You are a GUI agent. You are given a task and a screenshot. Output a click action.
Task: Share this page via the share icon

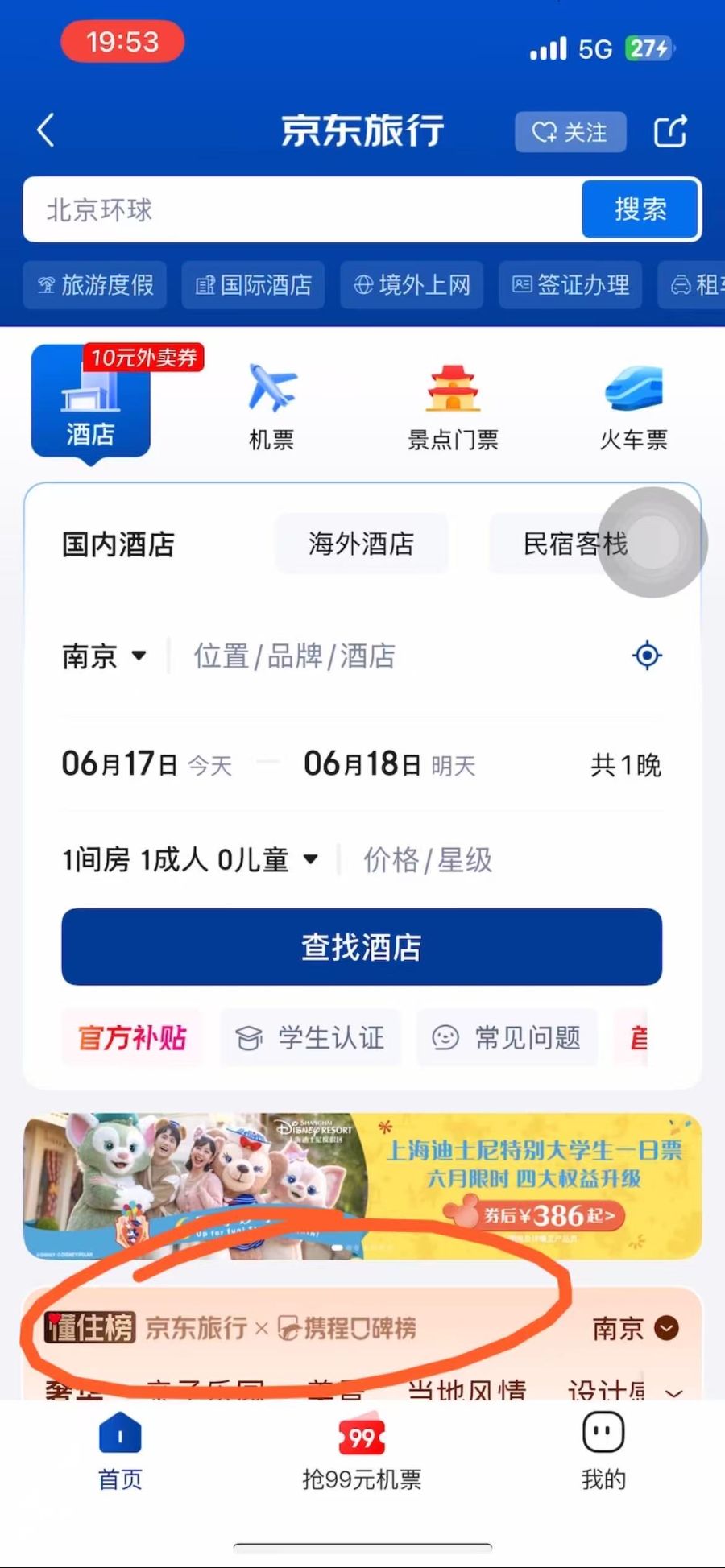pyautogui.click(x=670, y=131)
